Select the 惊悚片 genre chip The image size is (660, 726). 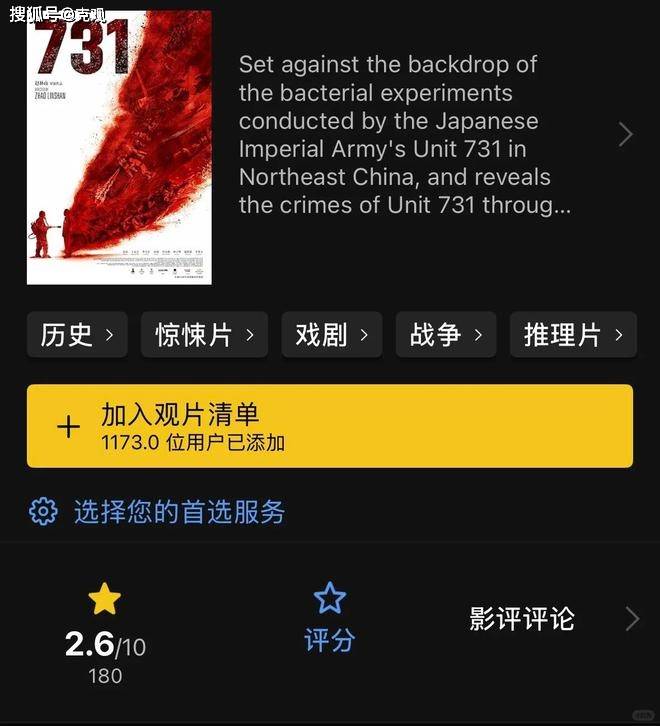[204, 335]
